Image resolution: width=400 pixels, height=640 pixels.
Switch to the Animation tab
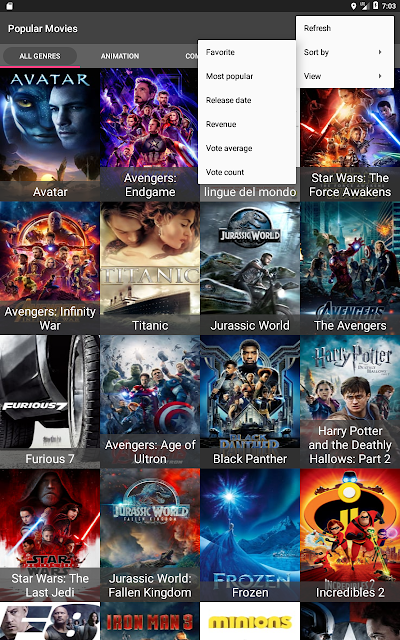click(120, 56)
